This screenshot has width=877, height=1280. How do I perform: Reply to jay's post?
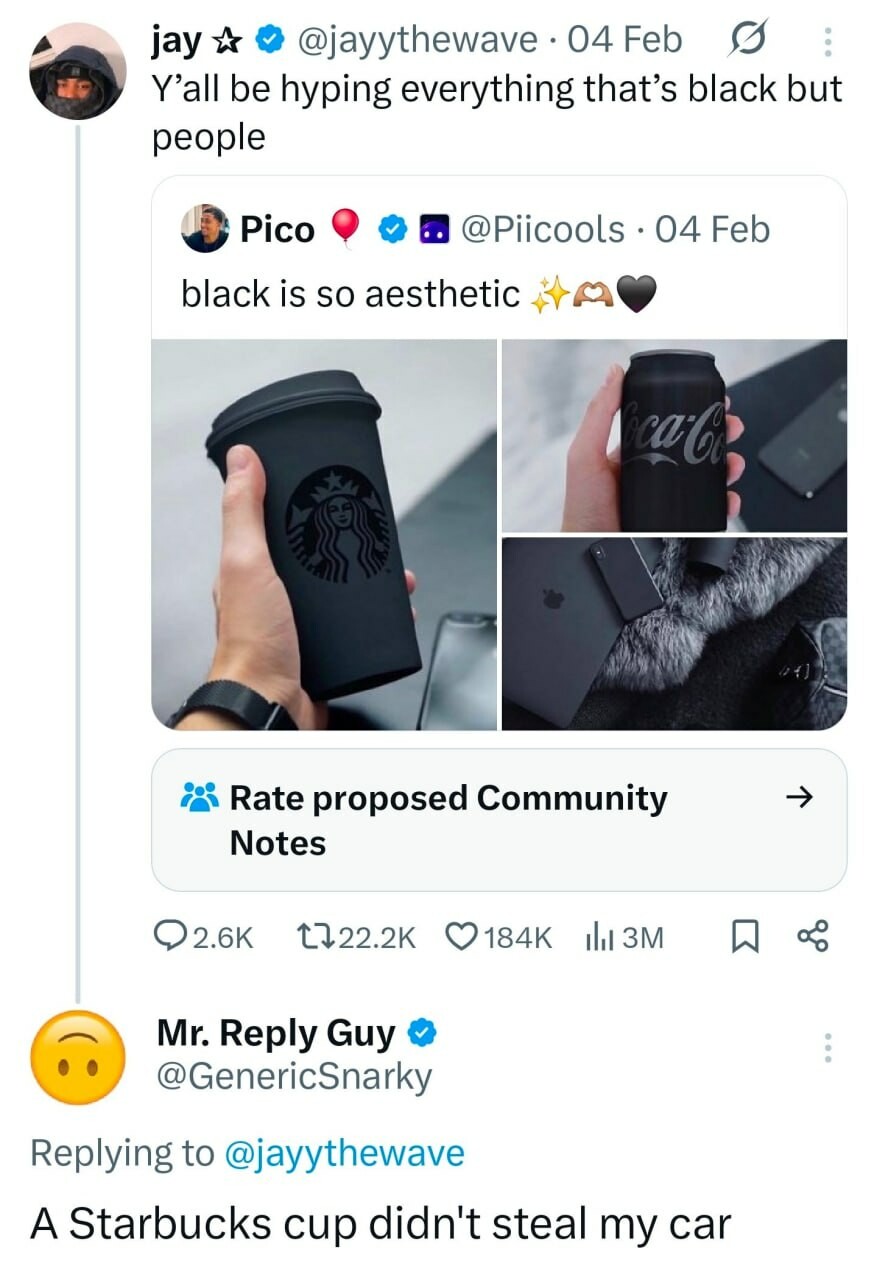tap(203, 937)
